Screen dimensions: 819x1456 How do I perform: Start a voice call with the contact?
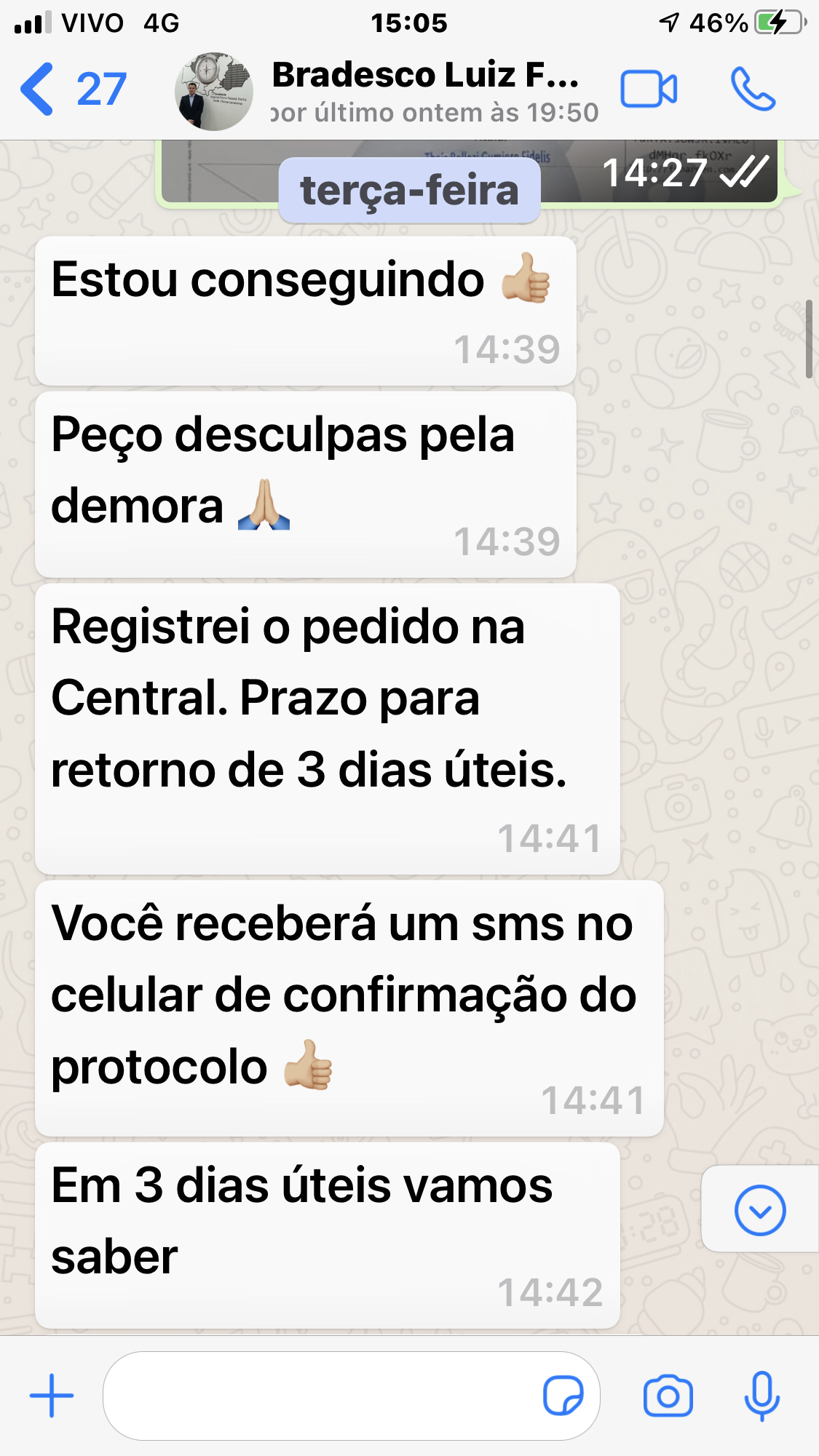coord(753,89)
